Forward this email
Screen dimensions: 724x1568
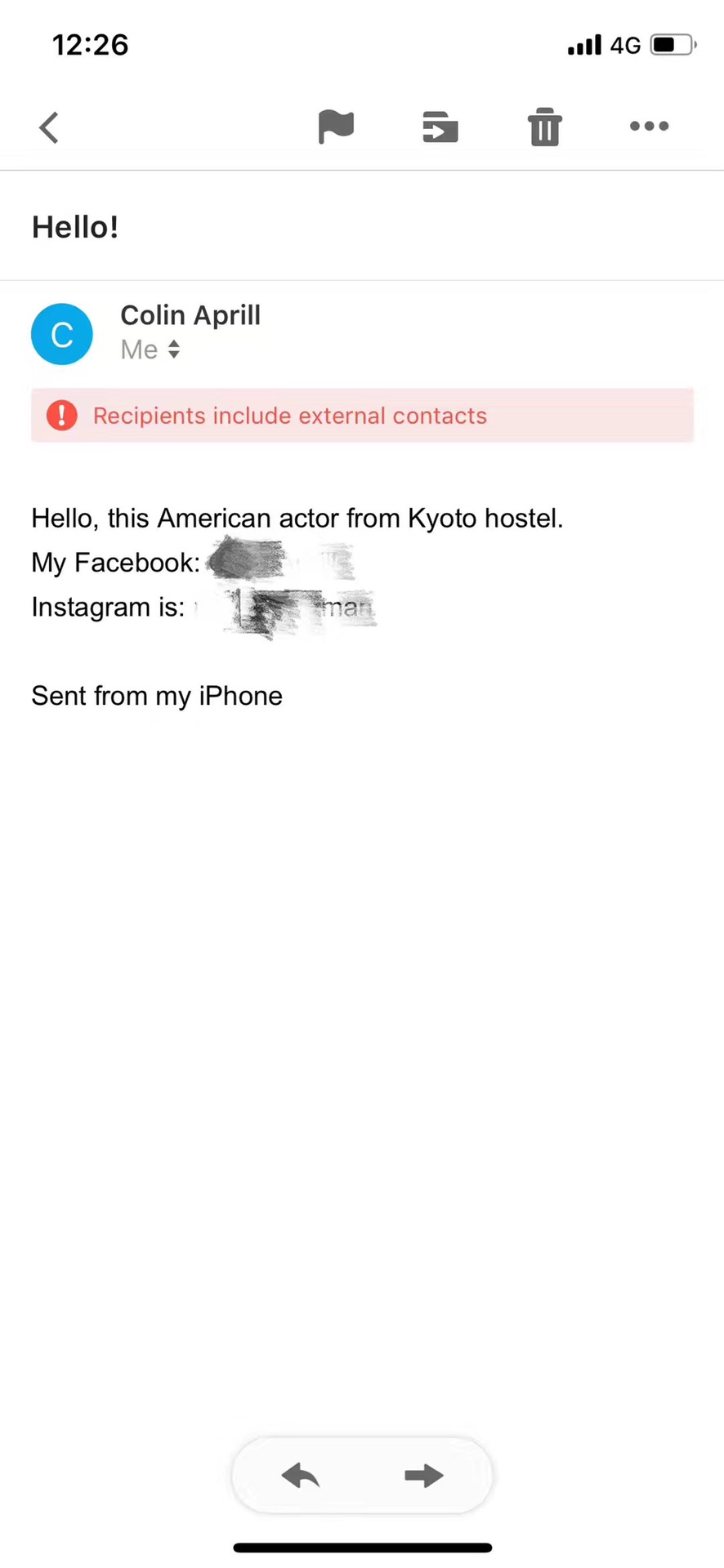[424, 1476]
